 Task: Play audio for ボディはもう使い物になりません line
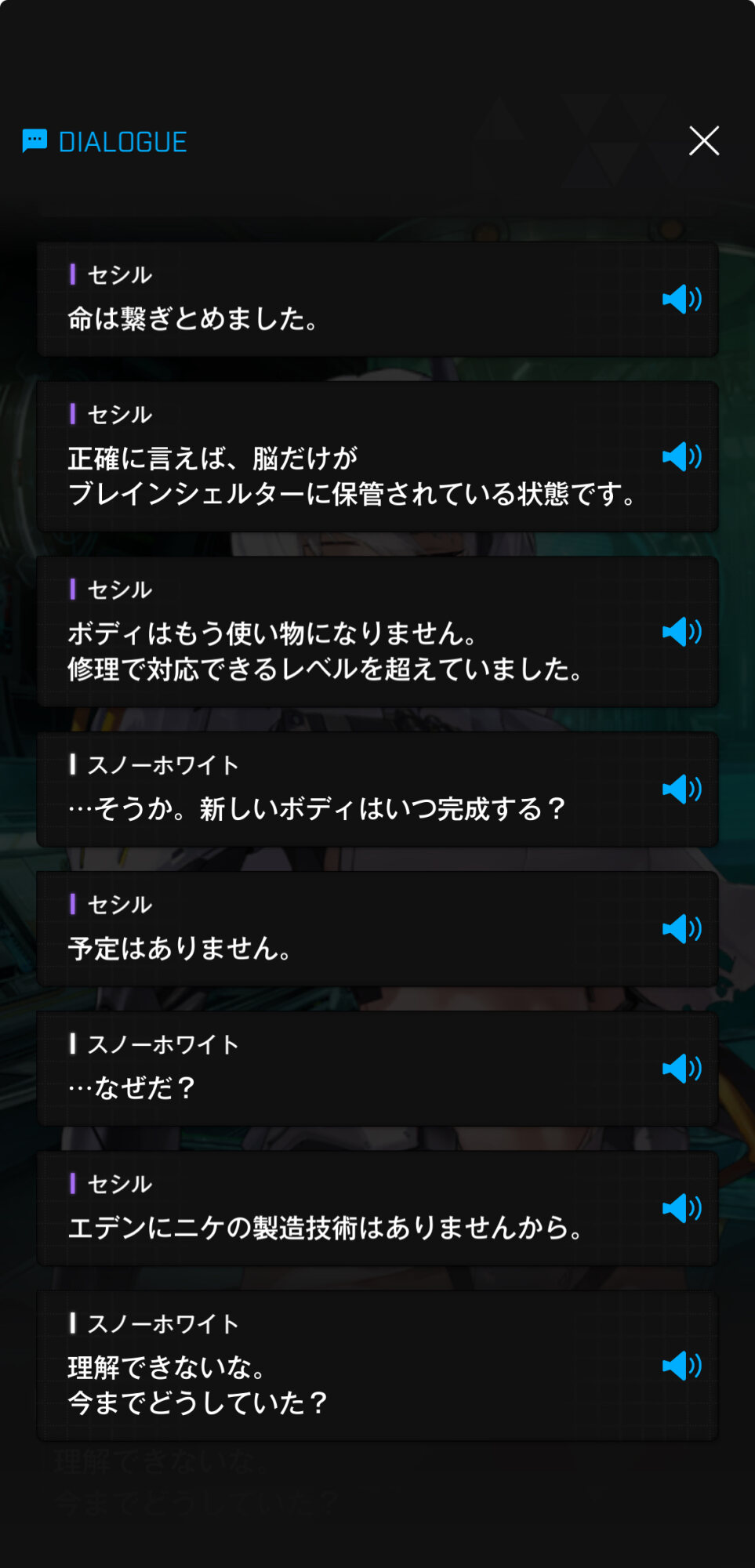coord(681,631)
